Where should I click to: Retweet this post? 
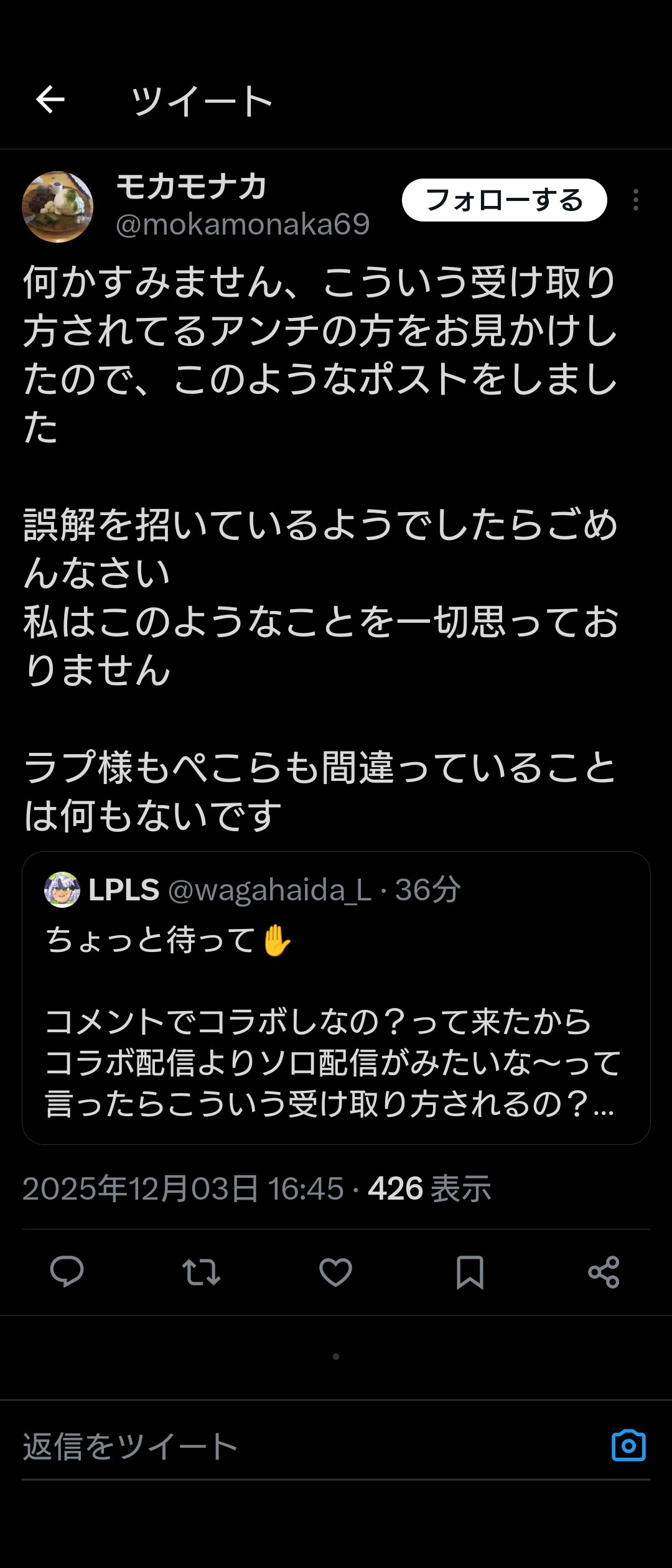[x=201, y=1271]
